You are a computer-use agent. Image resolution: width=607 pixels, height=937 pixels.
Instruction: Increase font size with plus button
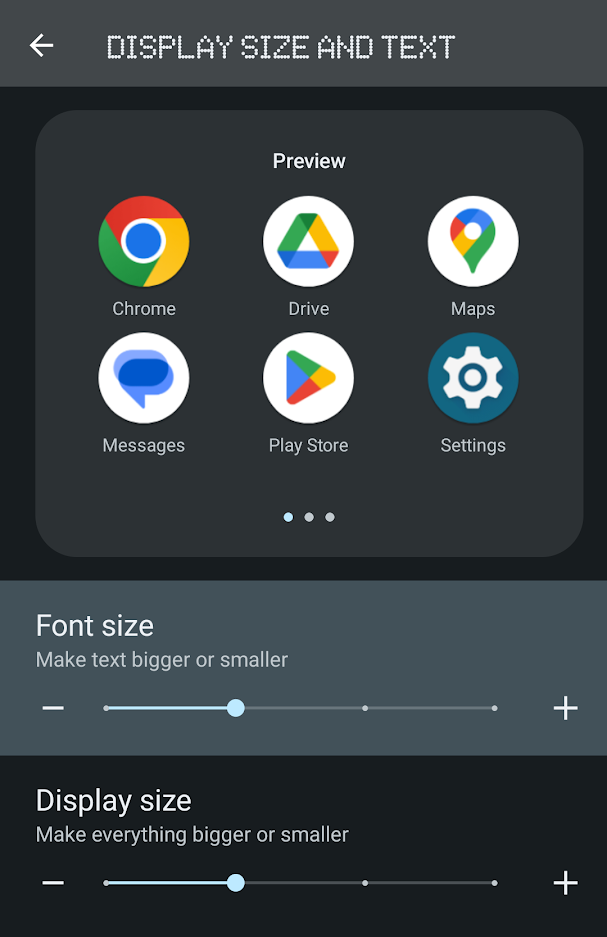(x=565, y=708)
